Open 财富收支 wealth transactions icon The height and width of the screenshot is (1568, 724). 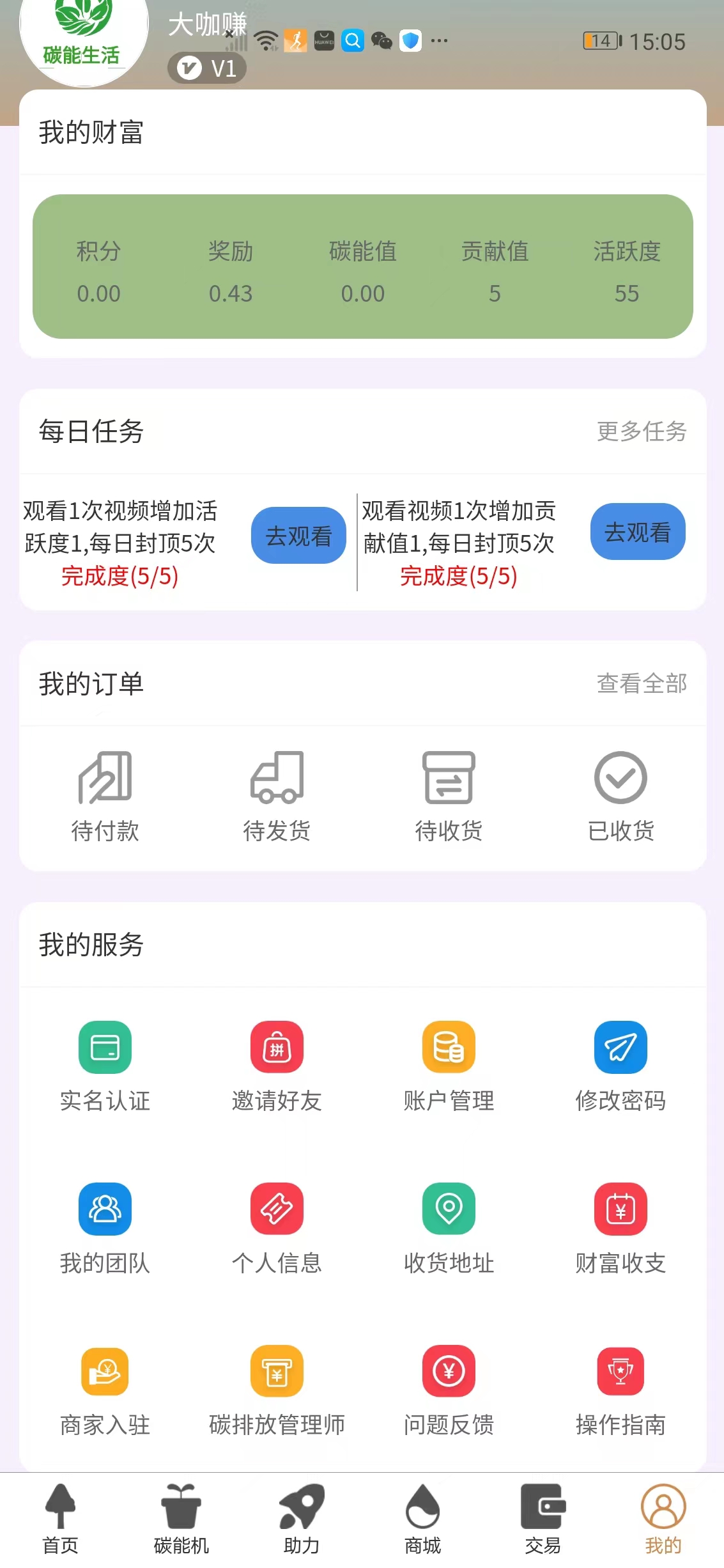(620, 1209)
